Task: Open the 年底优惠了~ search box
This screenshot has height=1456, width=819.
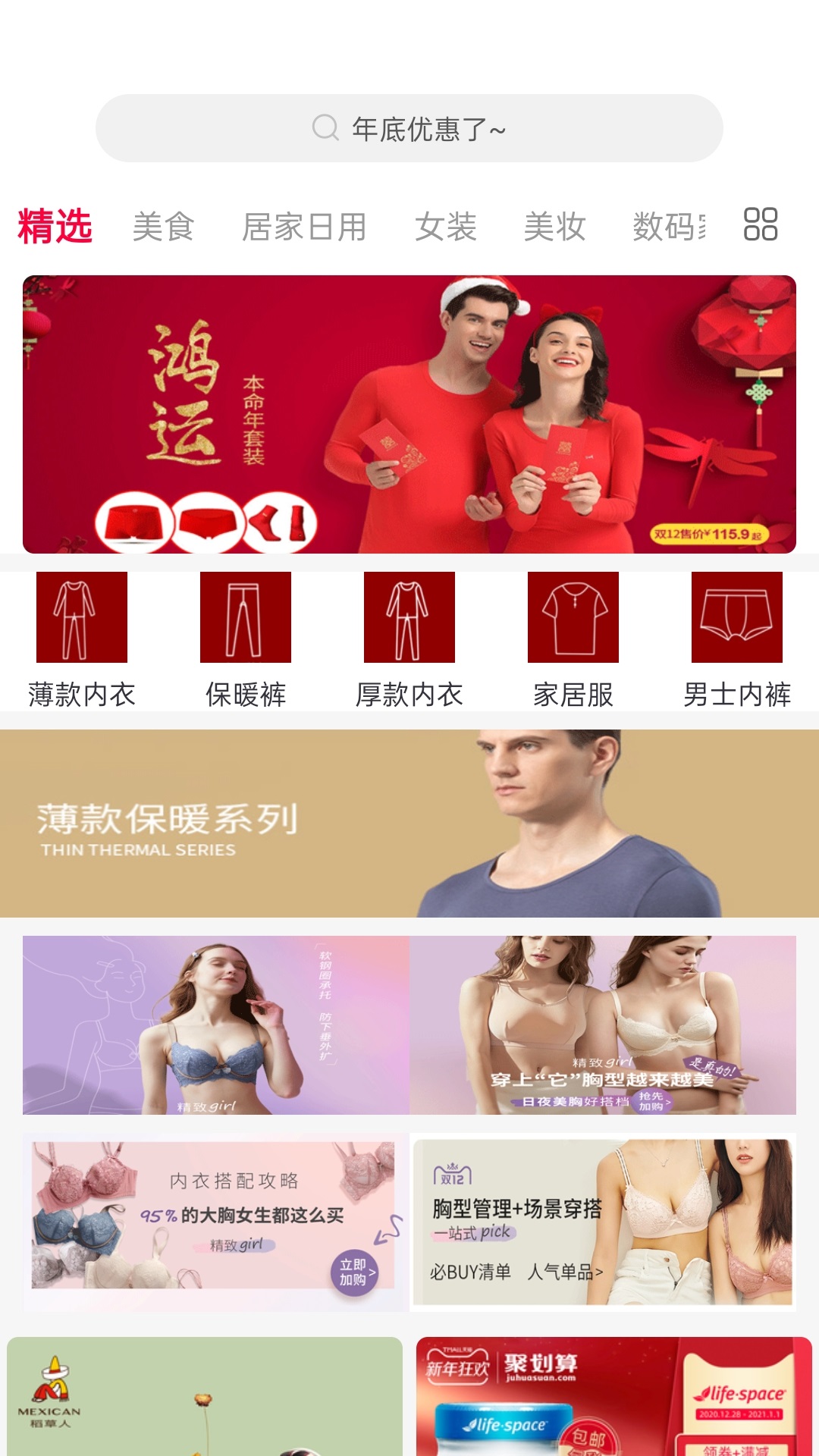Action: tap(409, 128)
